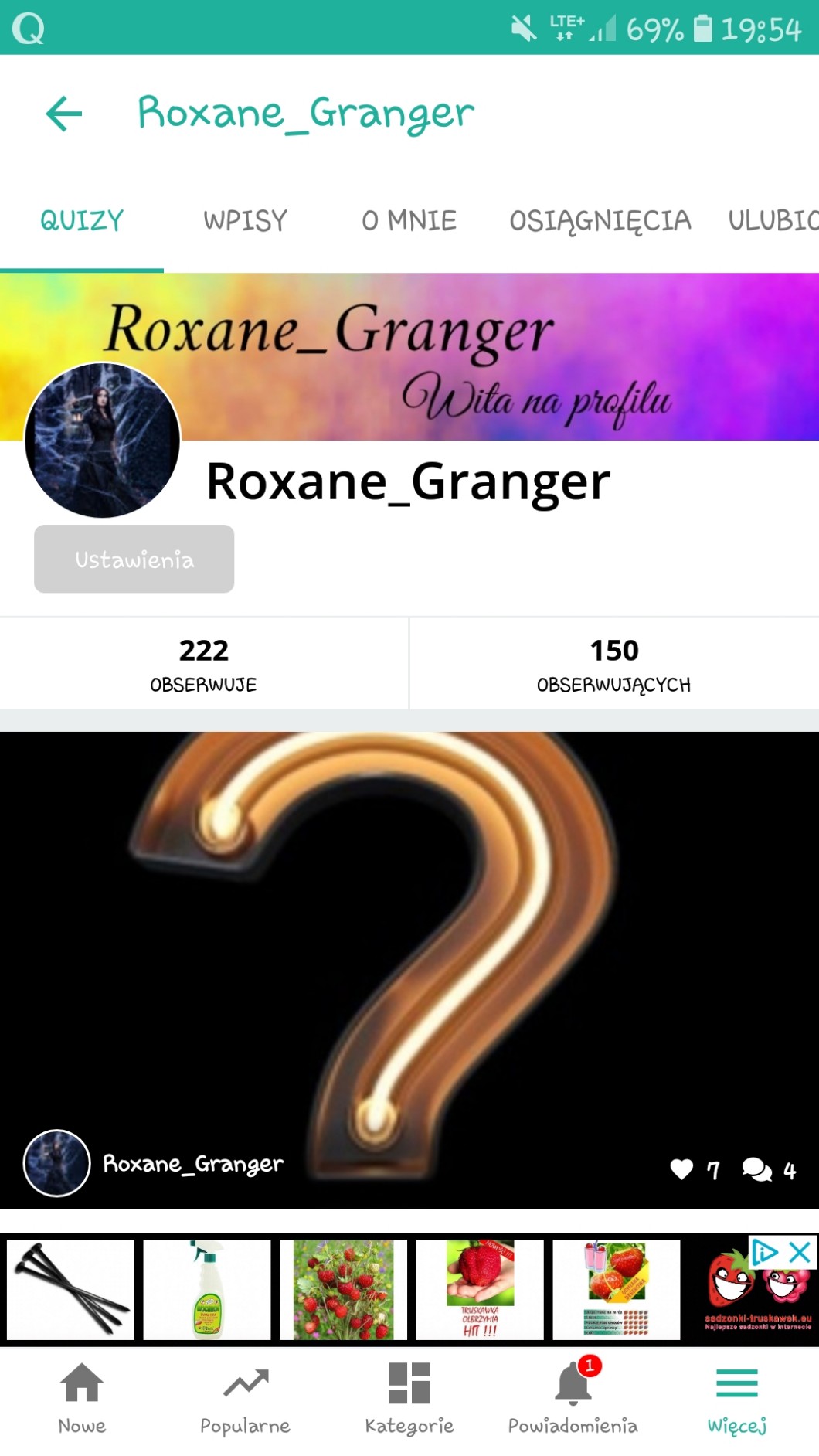Image resolution: width=819 pixels, height=1456 pixels.
Task: Go to the Nowe tab
Action: tap(82, 1398)
